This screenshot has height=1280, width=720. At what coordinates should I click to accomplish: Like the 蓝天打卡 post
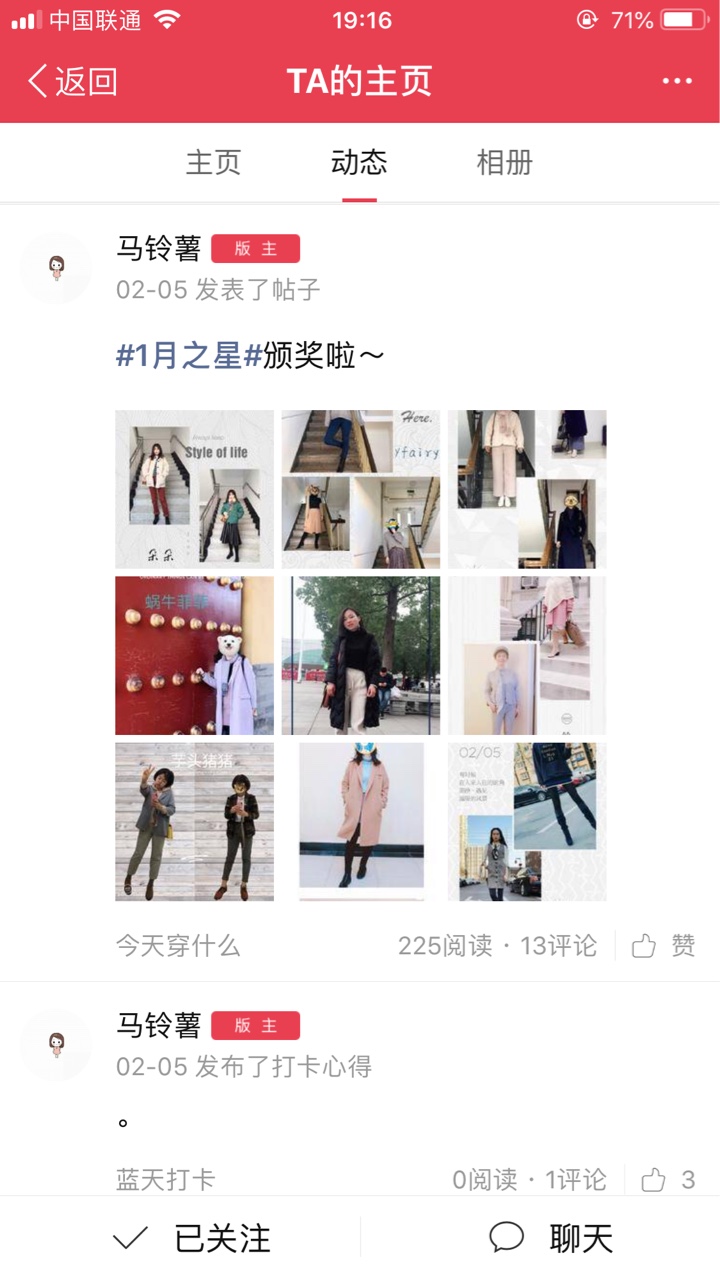(668, 1180)
